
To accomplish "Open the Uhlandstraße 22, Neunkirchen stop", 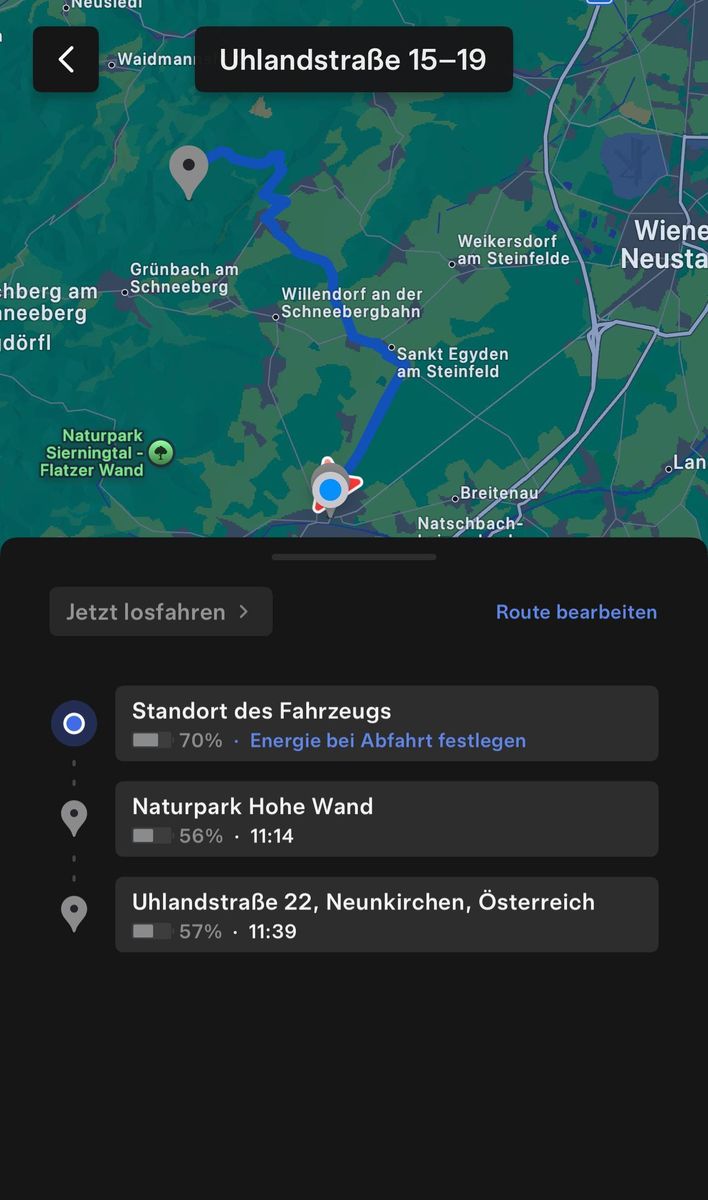I will tap(386, 914).
